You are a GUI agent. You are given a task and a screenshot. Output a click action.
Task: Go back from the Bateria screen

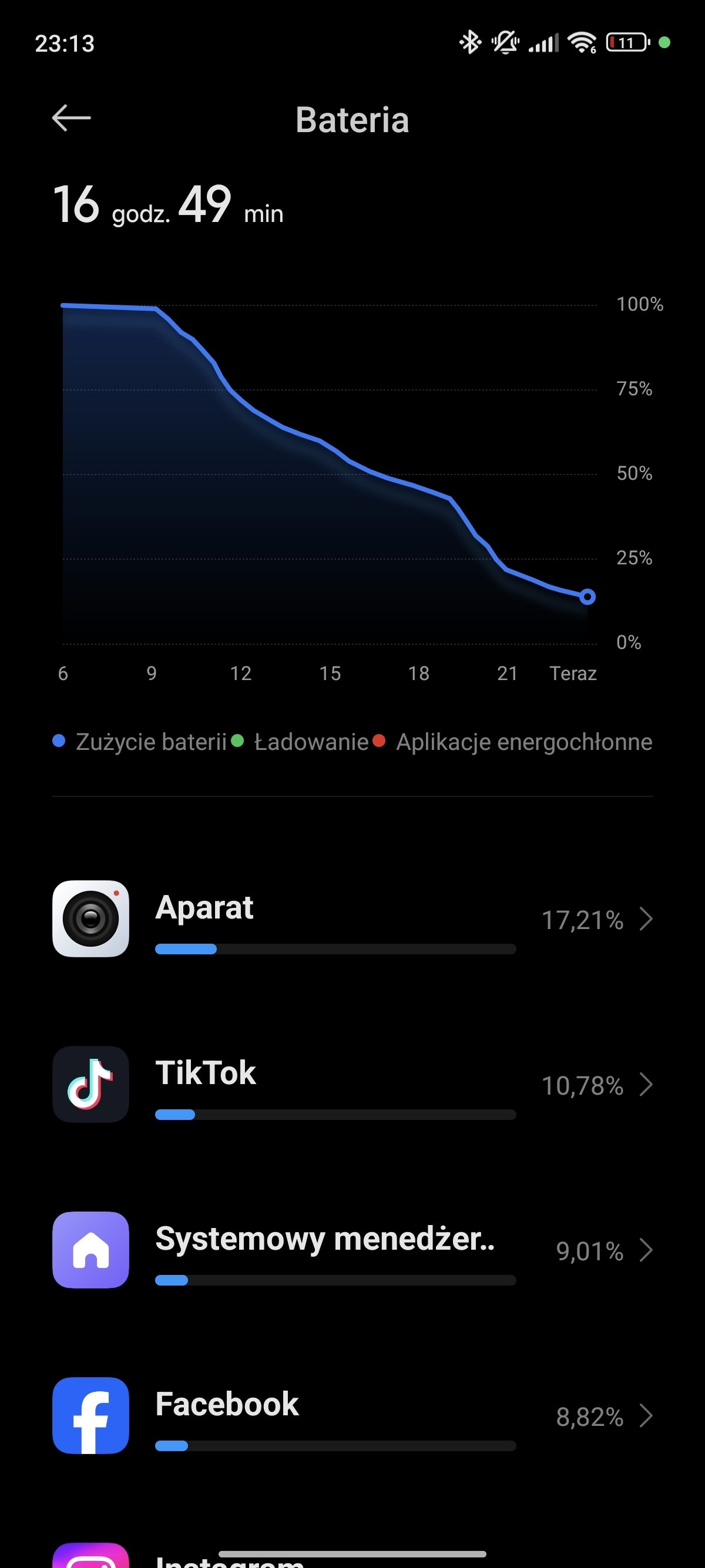point(71,118)
